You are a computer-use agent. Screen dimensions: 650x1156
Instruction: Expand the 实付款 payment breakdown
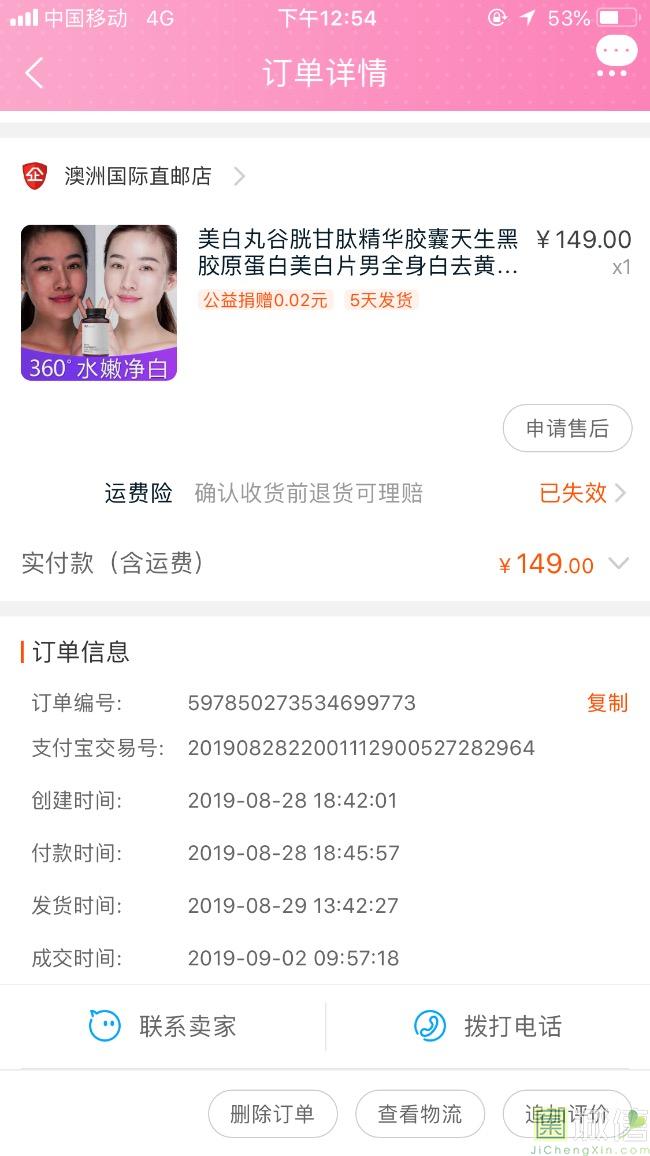tap(619, 564)
